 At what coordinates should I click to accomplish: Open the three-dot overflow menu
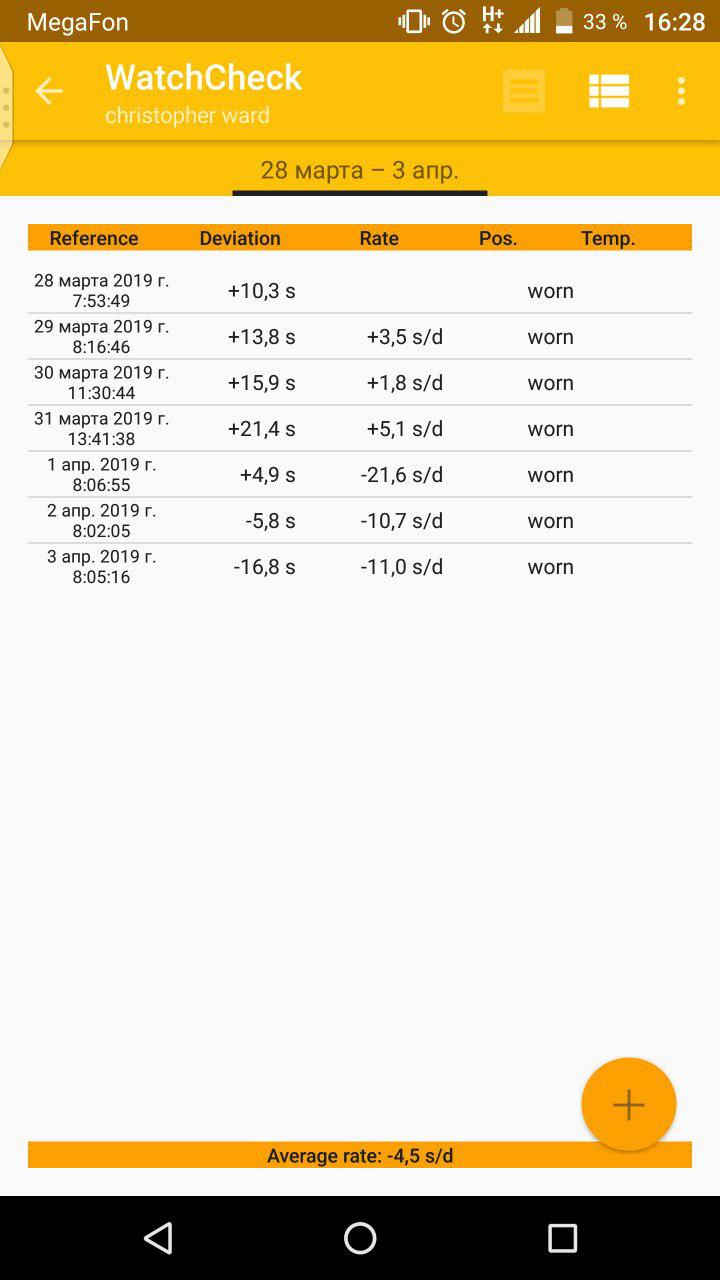tap(681, 91)
